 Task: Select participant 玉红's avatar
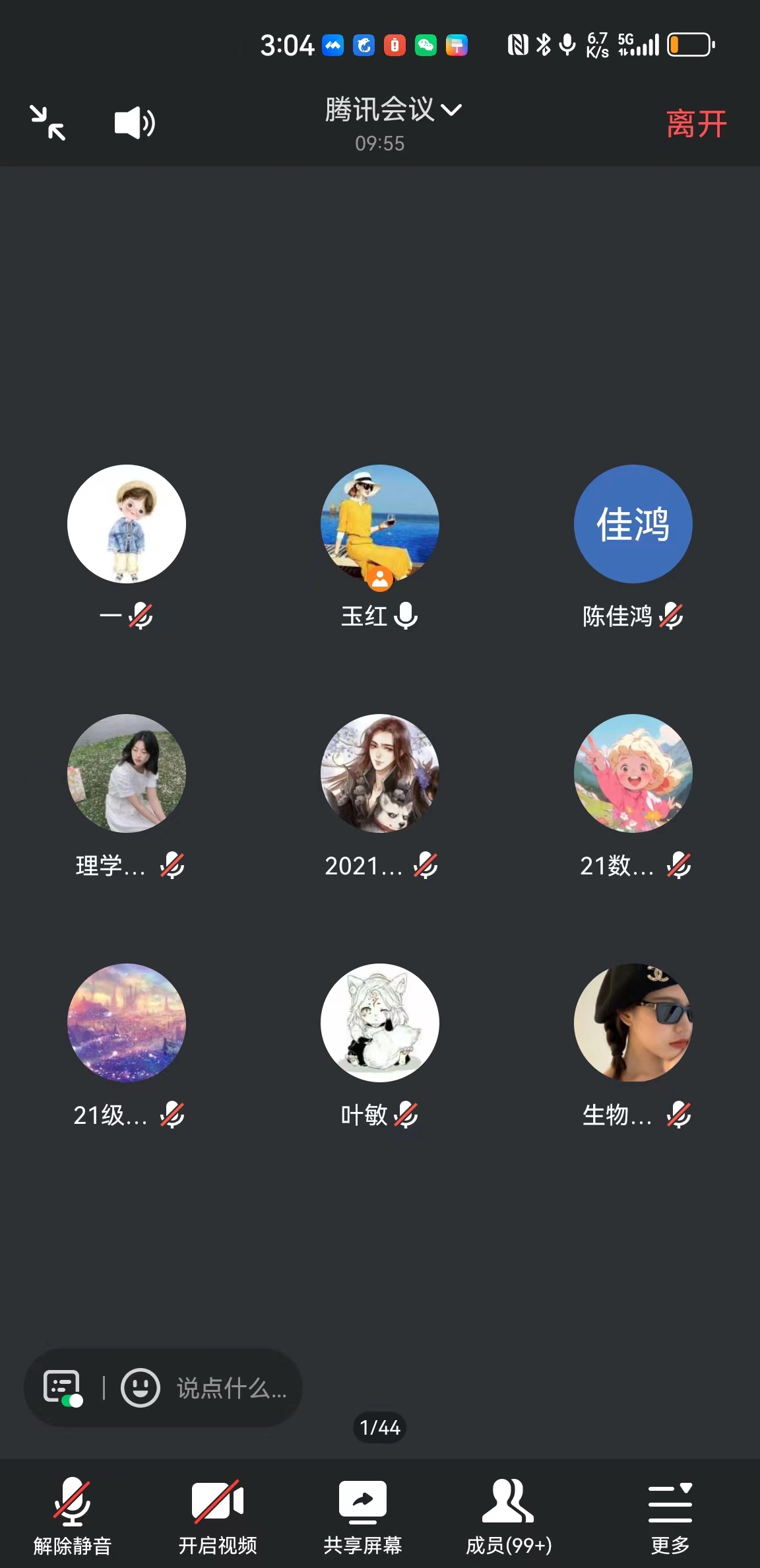pyautogui.click(x=380, y=524)
